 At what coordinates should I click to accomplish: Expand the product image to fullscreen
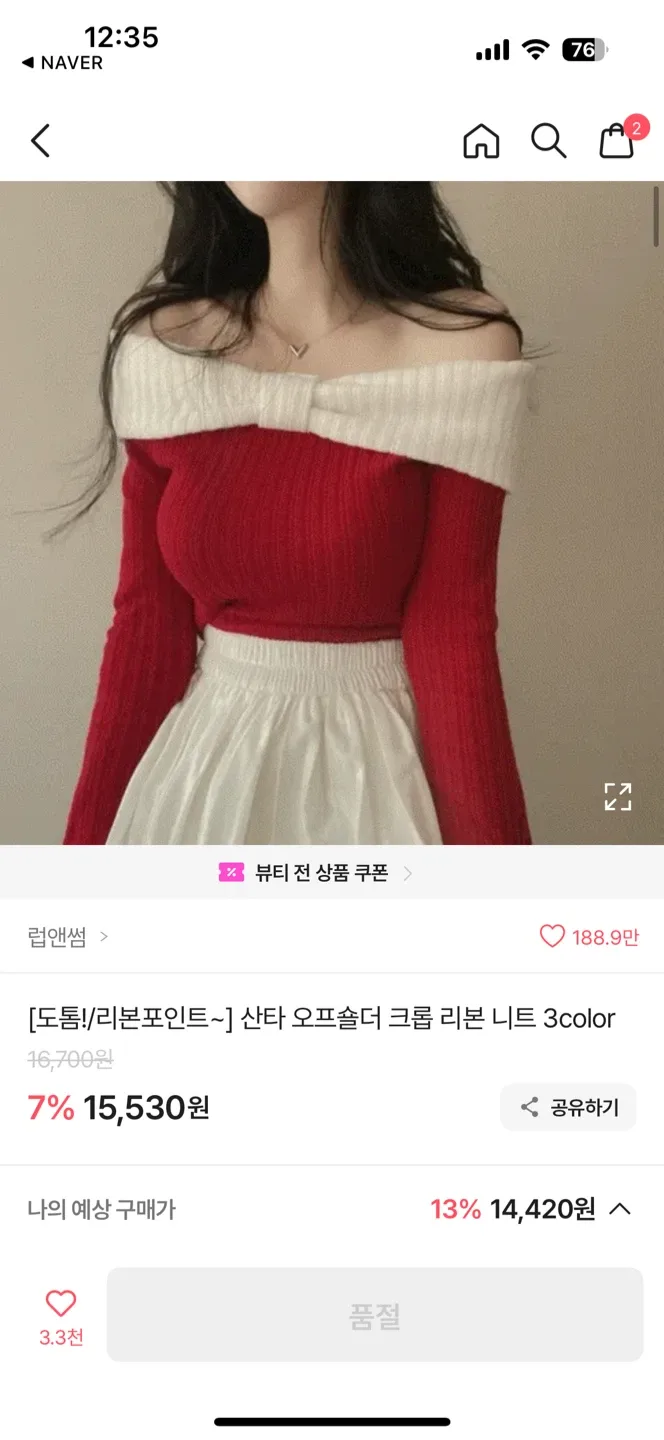coord(618,796)
